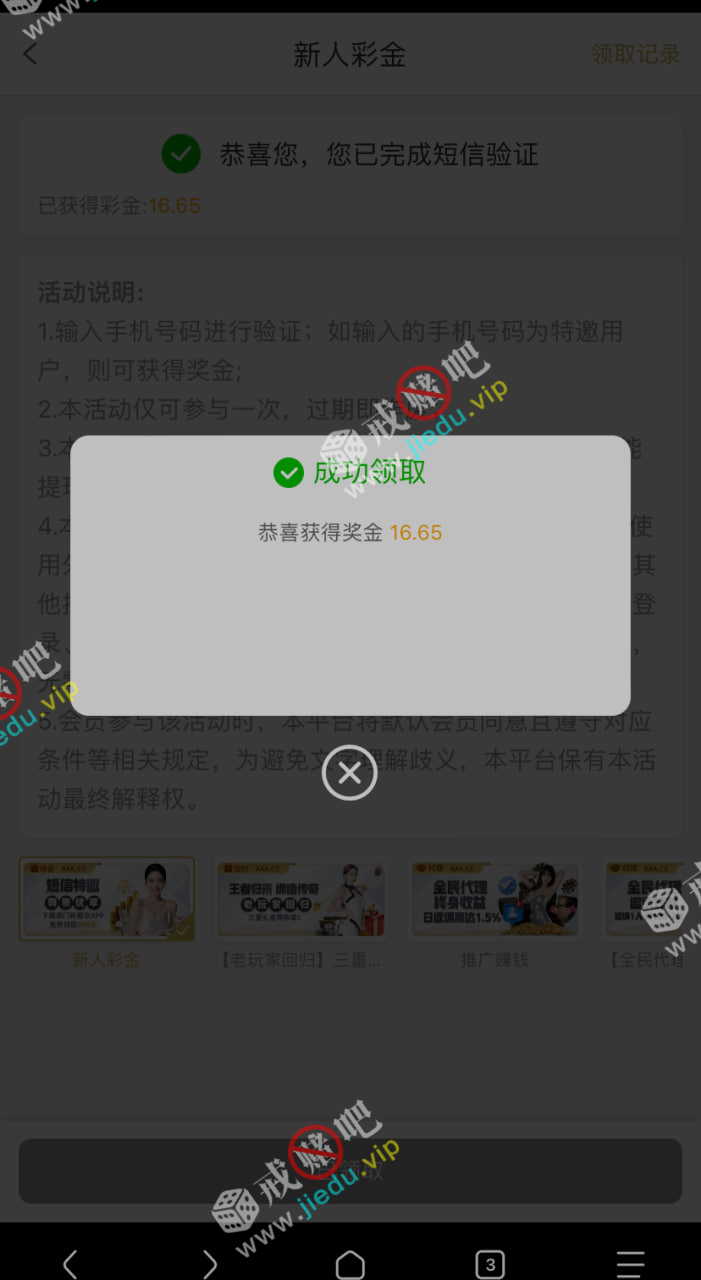Navigate forward in the browser
This screenshot has height=1280, width=701.
pyautogui.click(x=210, y=1264)
